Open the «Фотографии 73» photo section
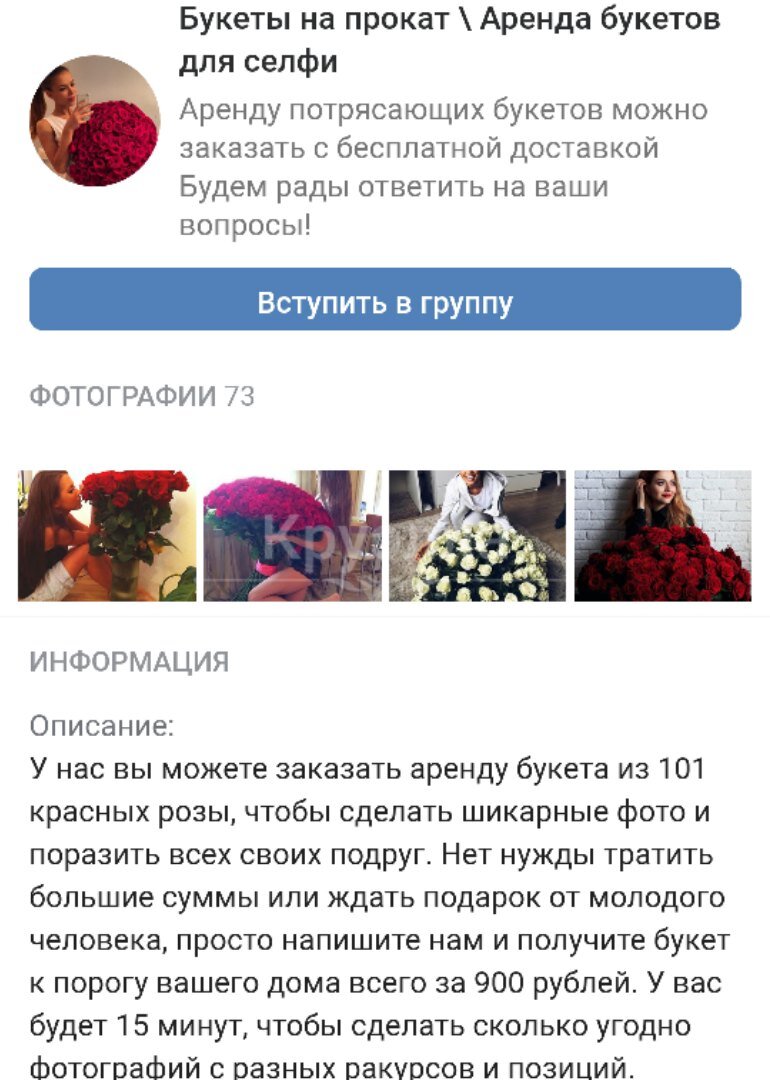 (142, 397)
